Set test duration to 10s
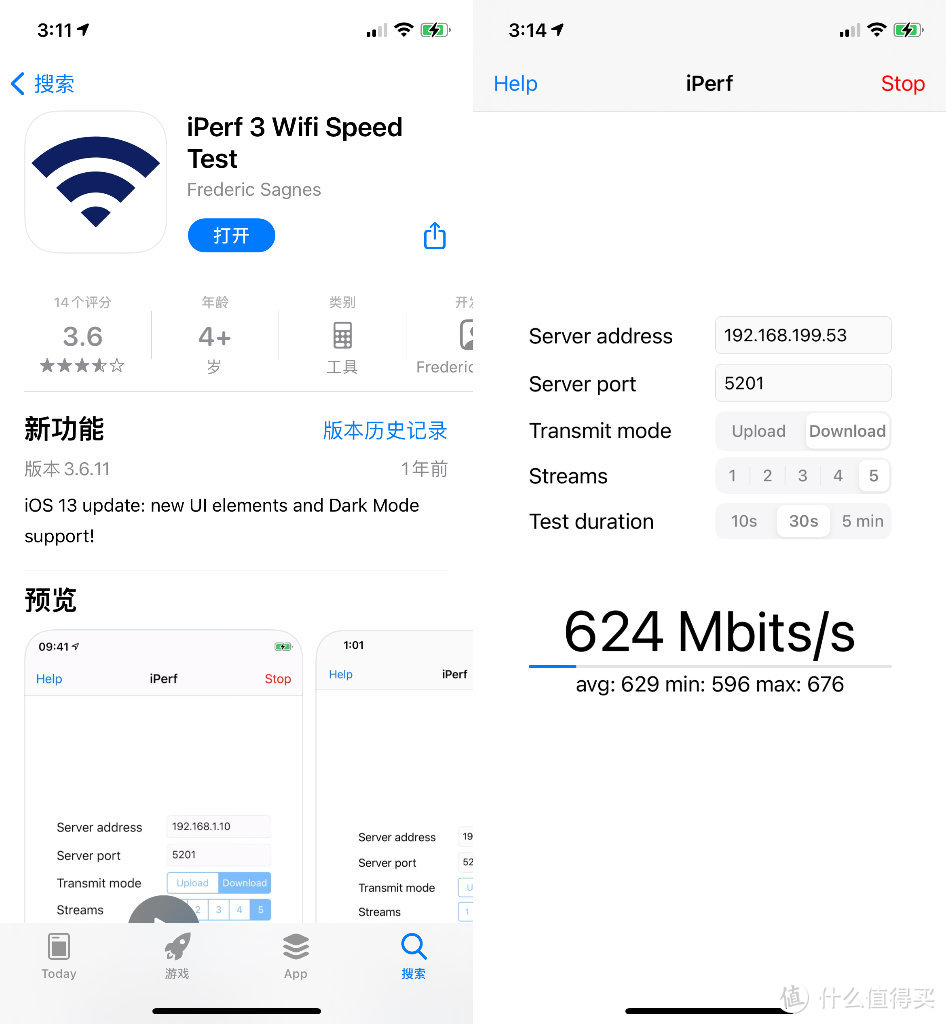Image resolution: width=946 pixels, height=1024 pixels. (x=744, y=521)
